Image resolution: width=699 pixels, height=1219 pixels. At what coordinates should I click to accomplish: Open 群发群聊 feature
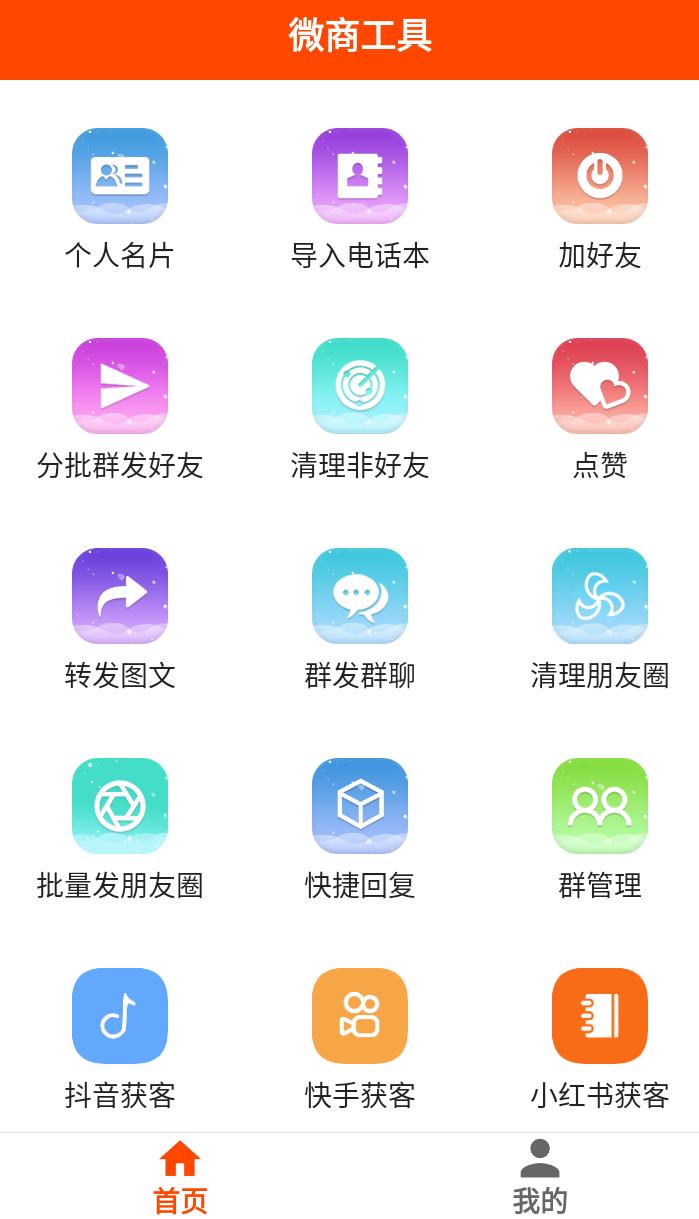coord(360,596)
